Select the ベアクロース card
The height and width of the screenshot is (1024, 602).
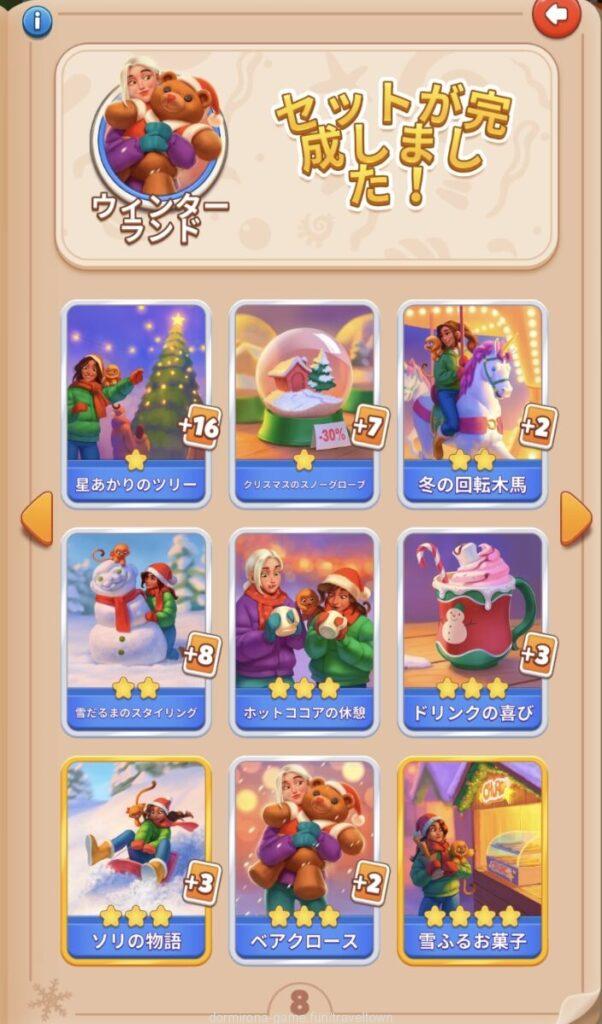pyautogui.click(x=305, y=858)
